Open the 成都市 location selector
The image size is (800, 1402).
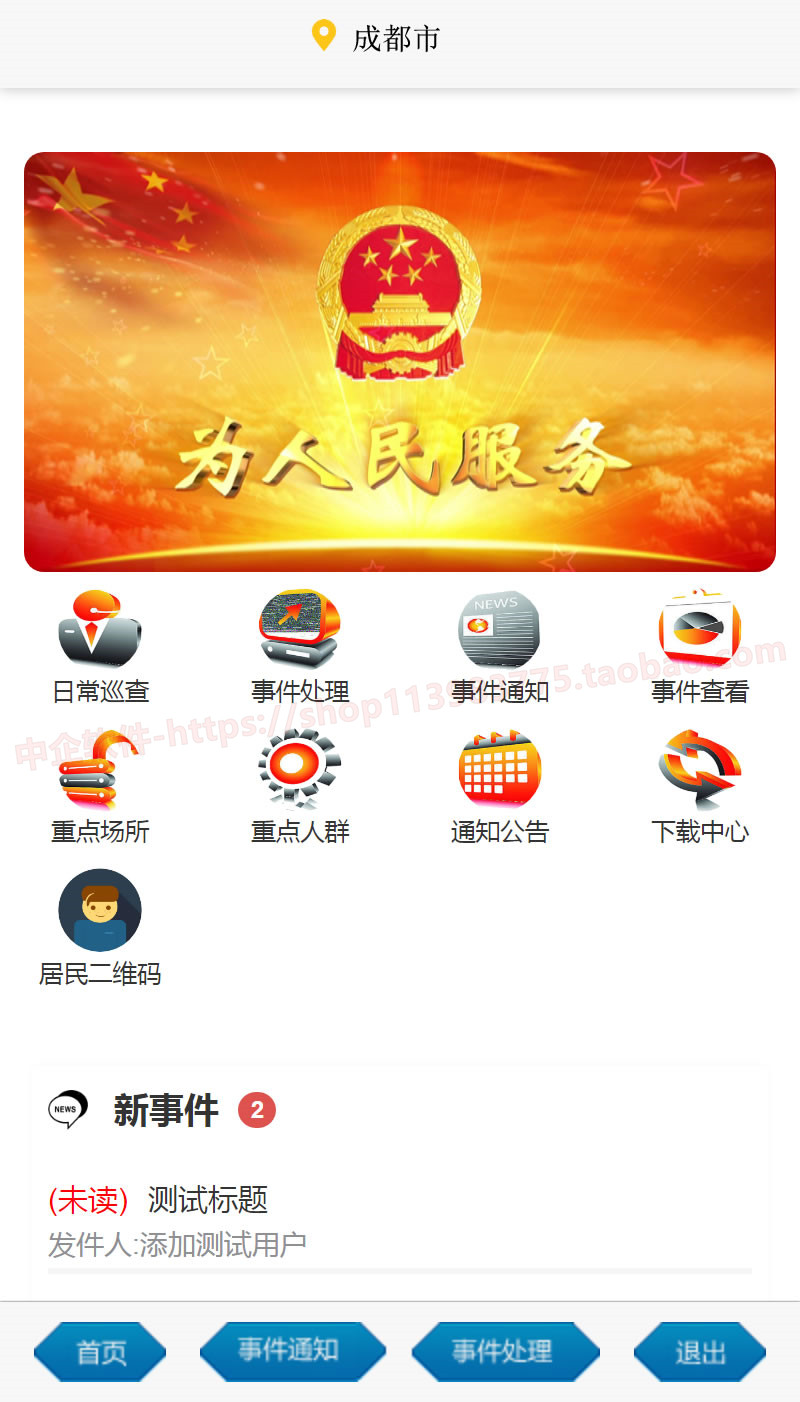click(x=377, y=39)
